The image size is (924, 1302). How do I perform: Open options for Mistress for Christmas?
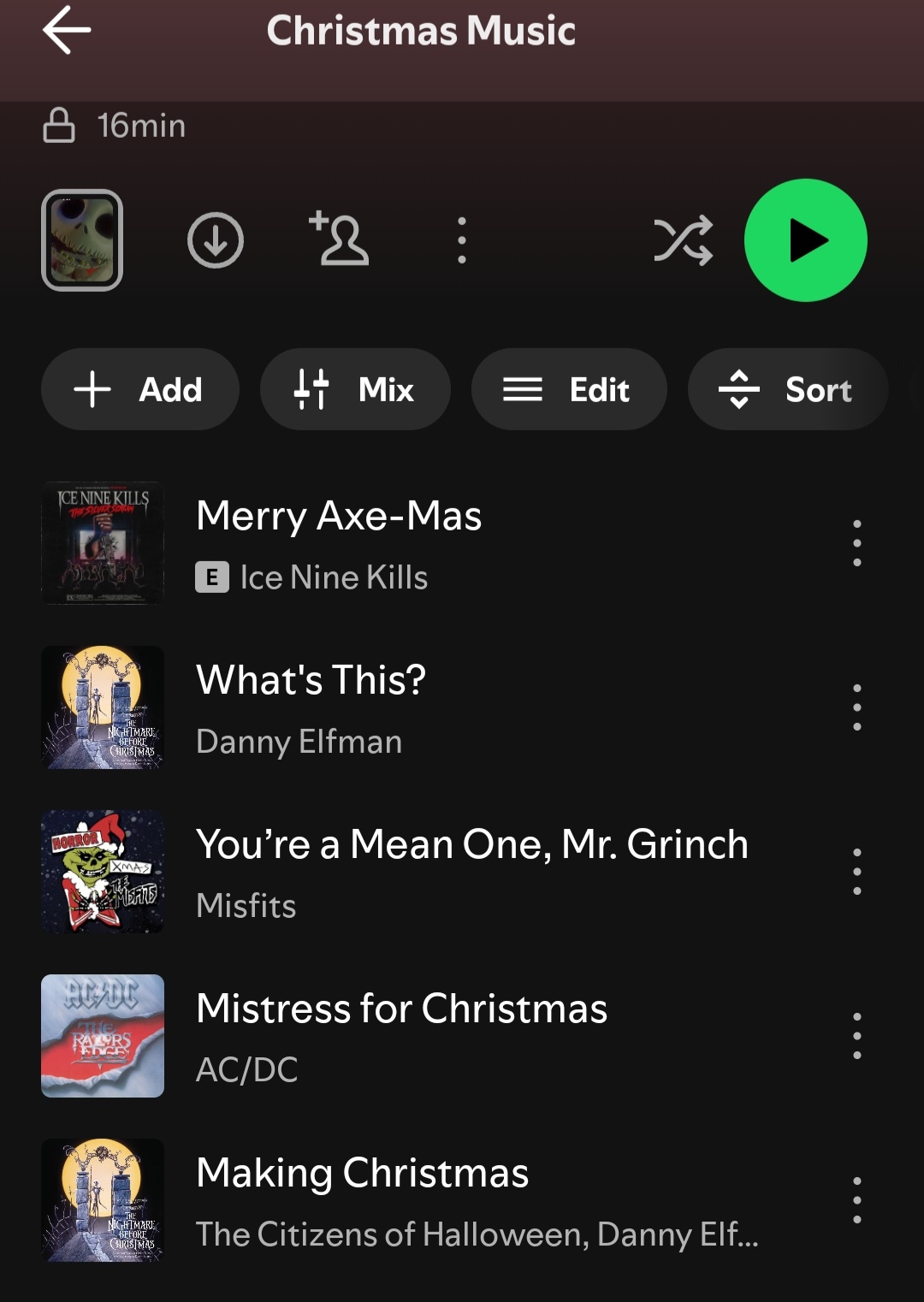[x=856, y=1036]
